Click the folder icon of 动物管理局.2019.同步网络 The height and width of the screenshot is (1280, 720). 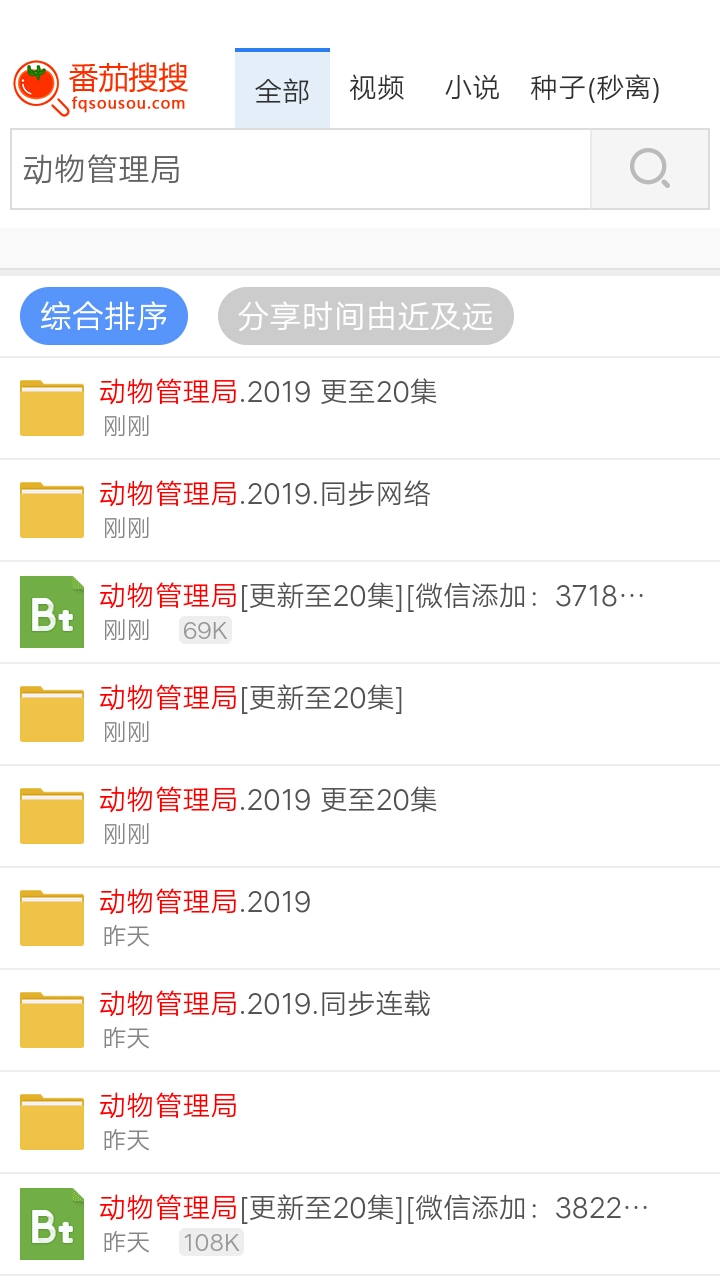[51, 509]
